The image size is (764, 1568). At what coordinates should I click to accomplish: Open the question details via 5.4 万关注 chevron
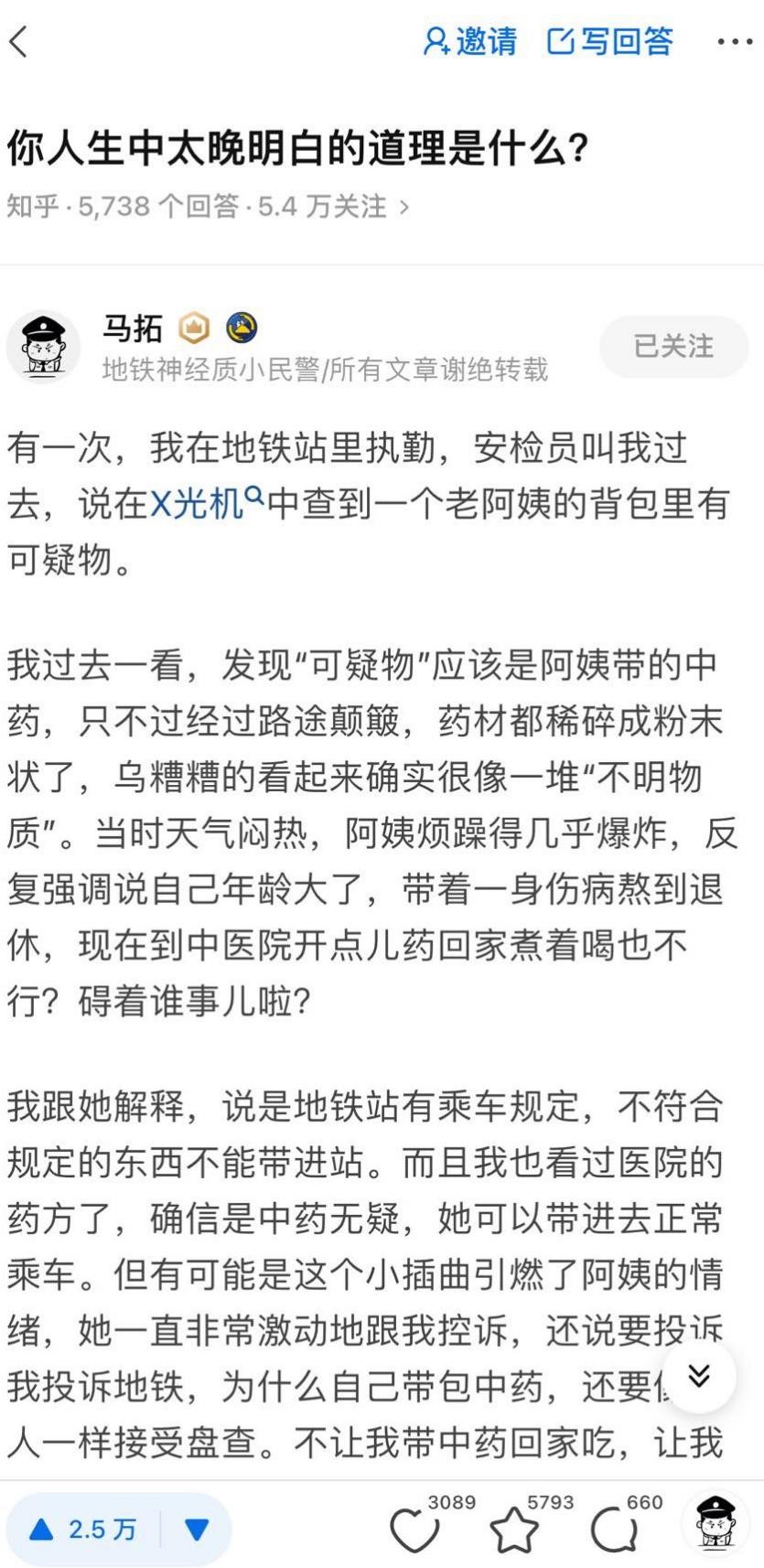click(x=404, y=207)
